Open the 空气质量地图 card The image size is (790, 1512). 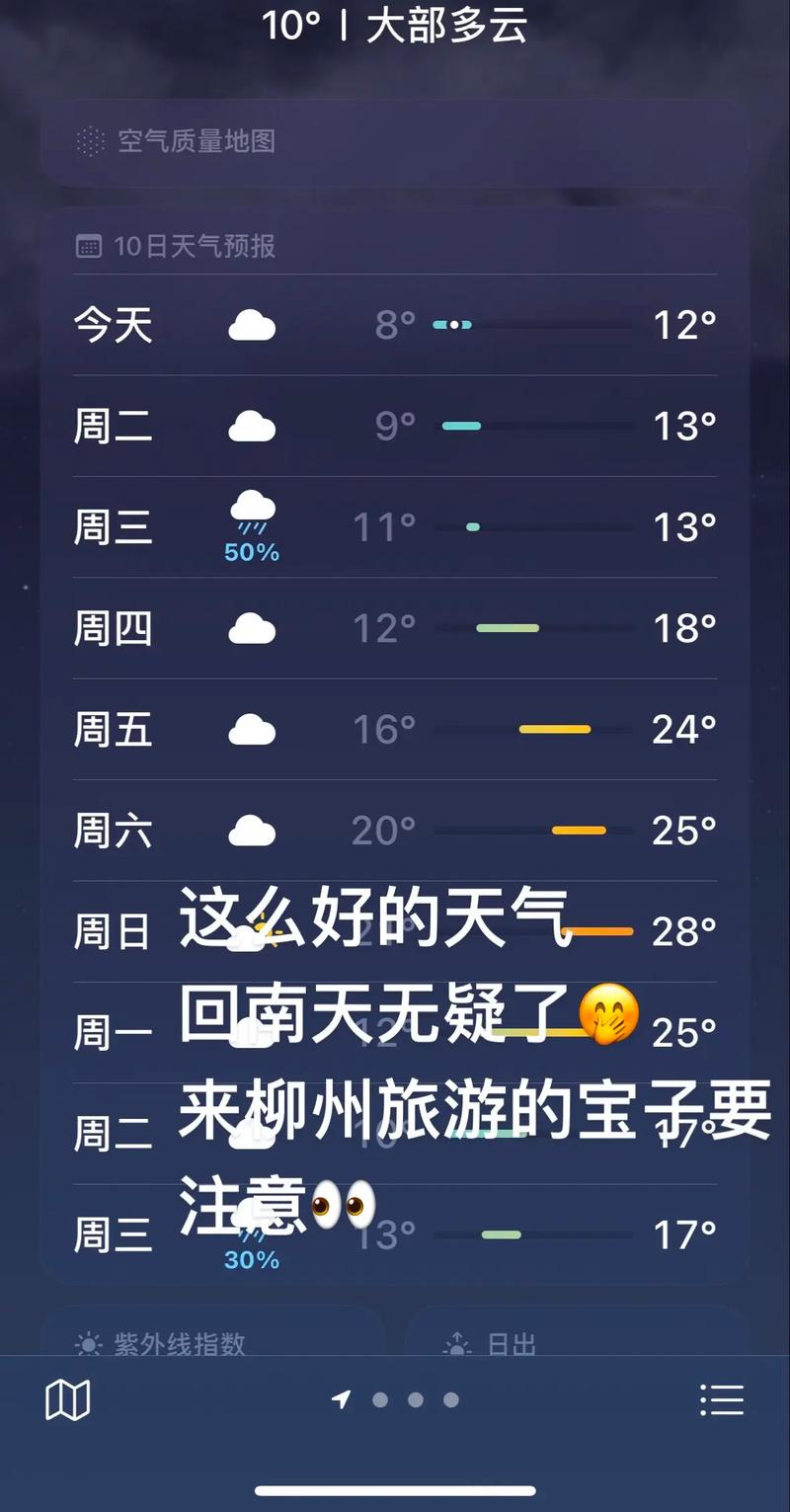click(395, 142)
